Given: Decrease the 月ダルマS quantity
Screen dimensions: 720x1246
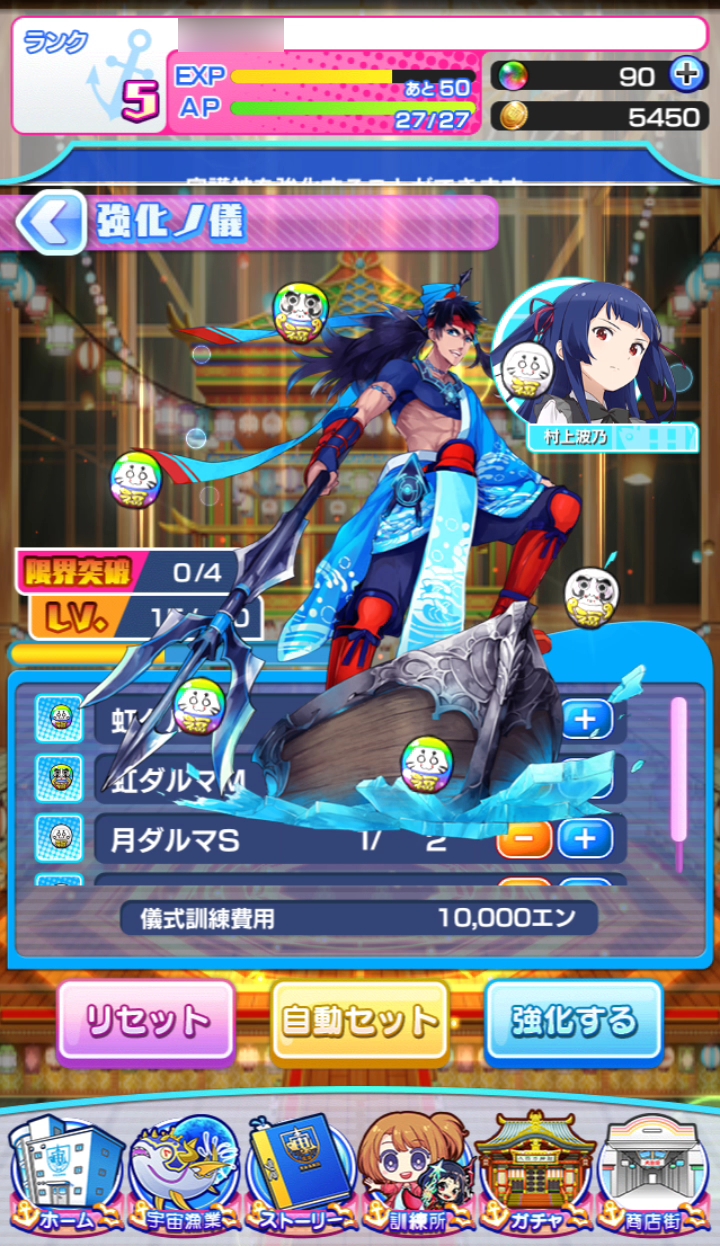Looking at the screenshot, I should pyautogui.click(x=524, y=839).
